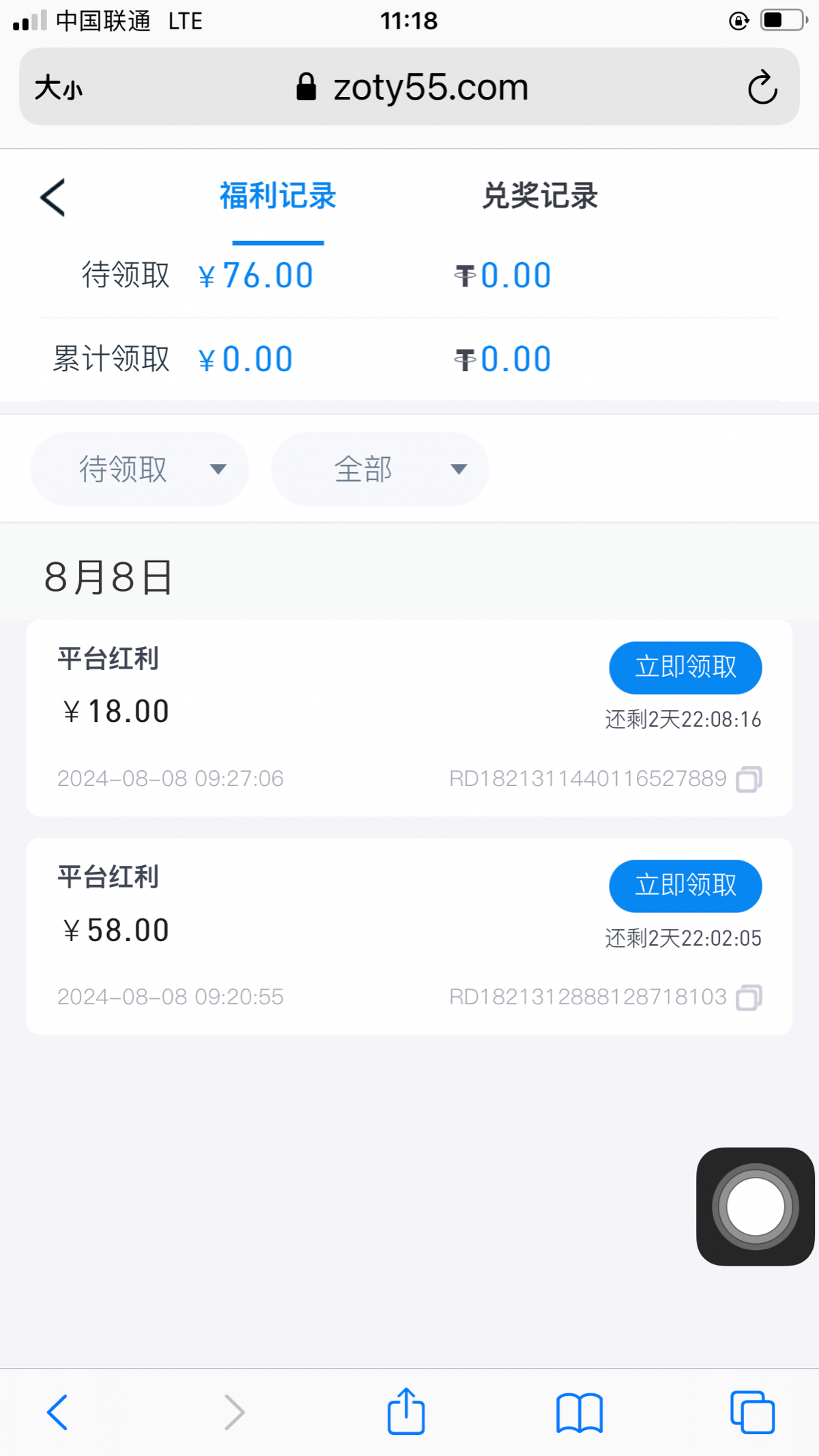The width and height of the screenshot is (819, 1456).
Task: Open the 大小 text size menu
Action: [x=59, y=87]
